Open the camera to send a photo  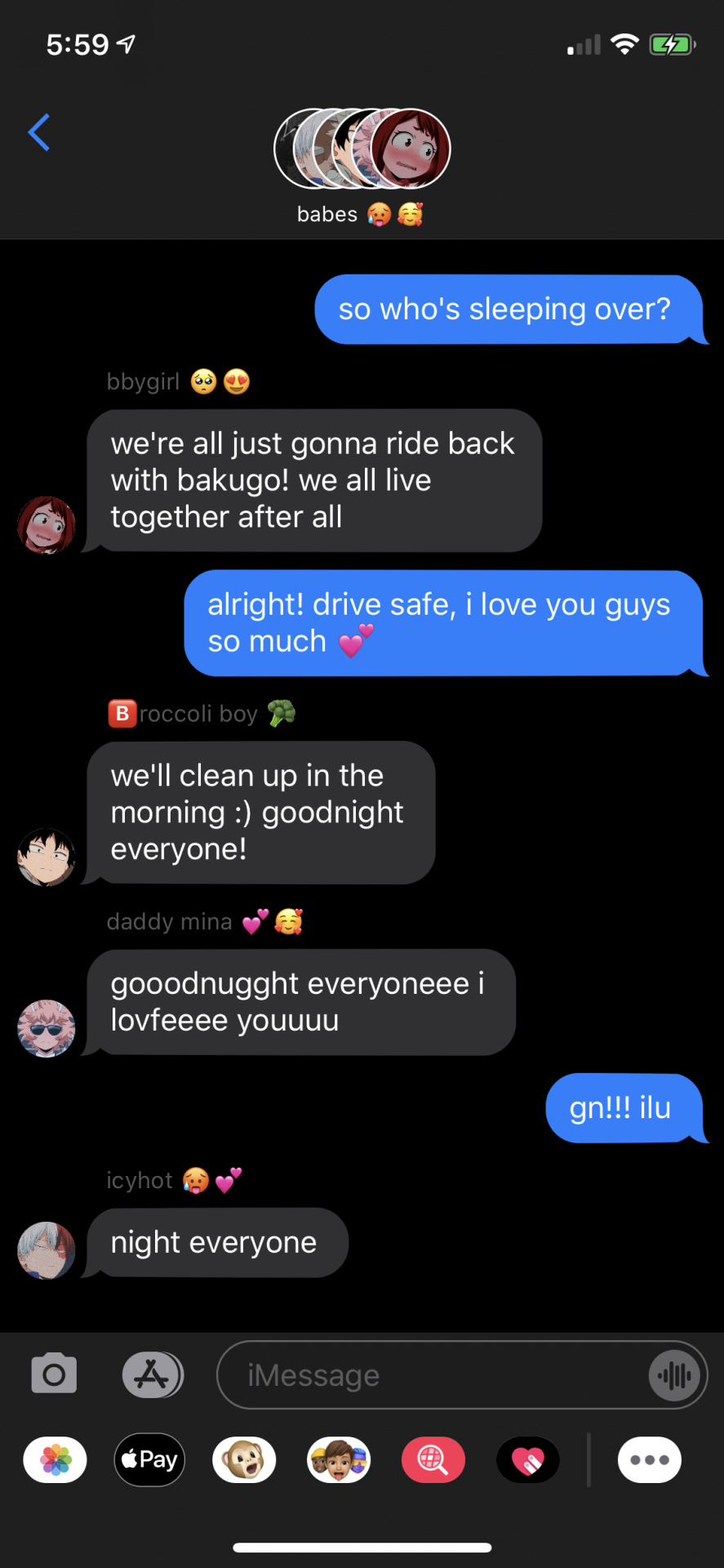[x=54, y=1374]
